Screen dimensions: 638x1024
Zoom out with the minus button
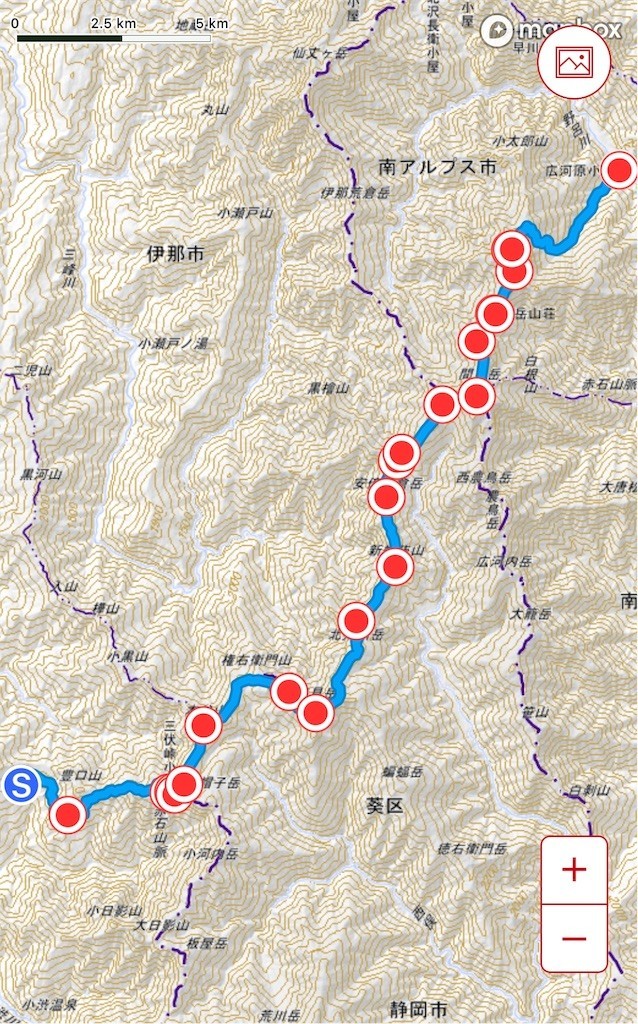point(574,938)
